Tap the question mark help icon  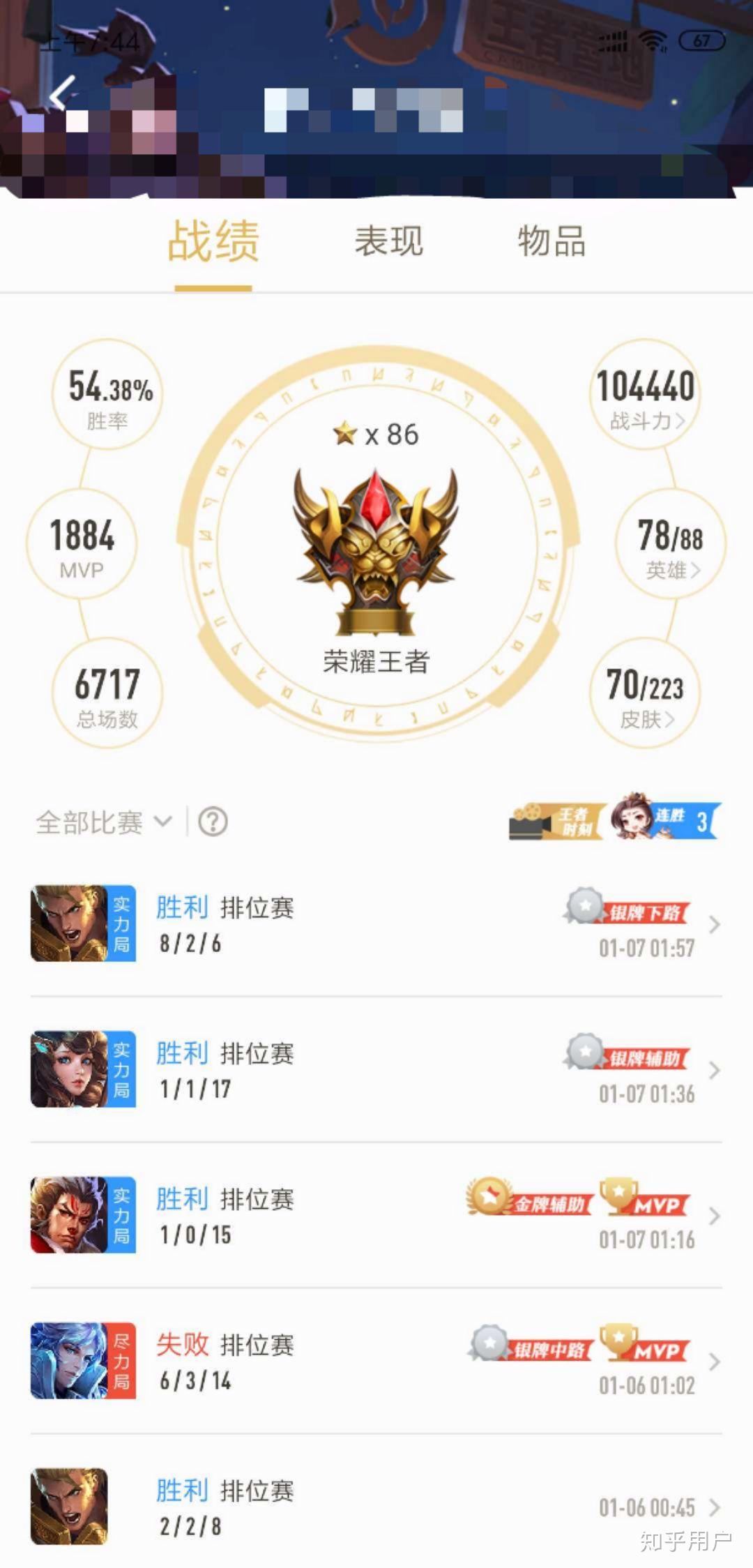[x=213, y=822]
